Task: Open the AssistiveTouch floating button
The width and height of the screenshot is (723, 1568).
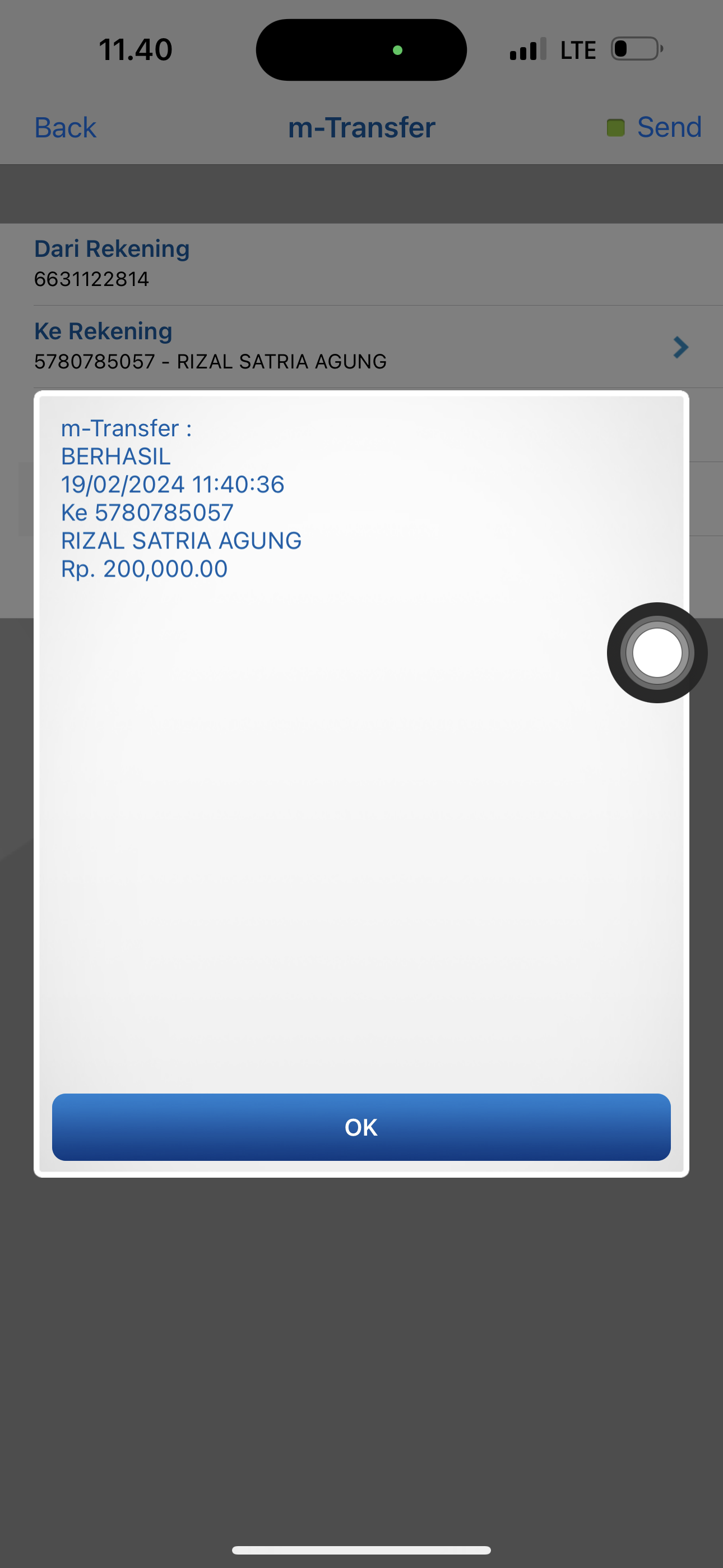Action: 657,653
